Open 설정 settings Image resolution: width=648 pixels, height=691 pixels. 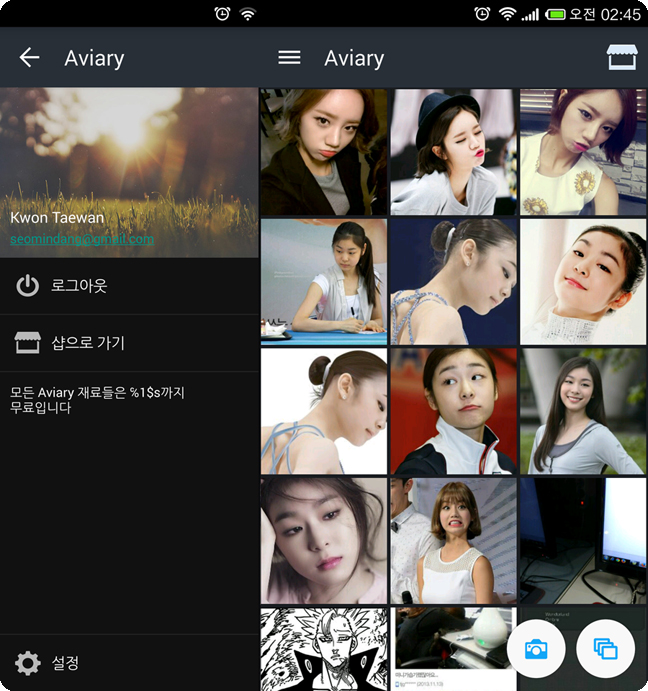(65, 662)
